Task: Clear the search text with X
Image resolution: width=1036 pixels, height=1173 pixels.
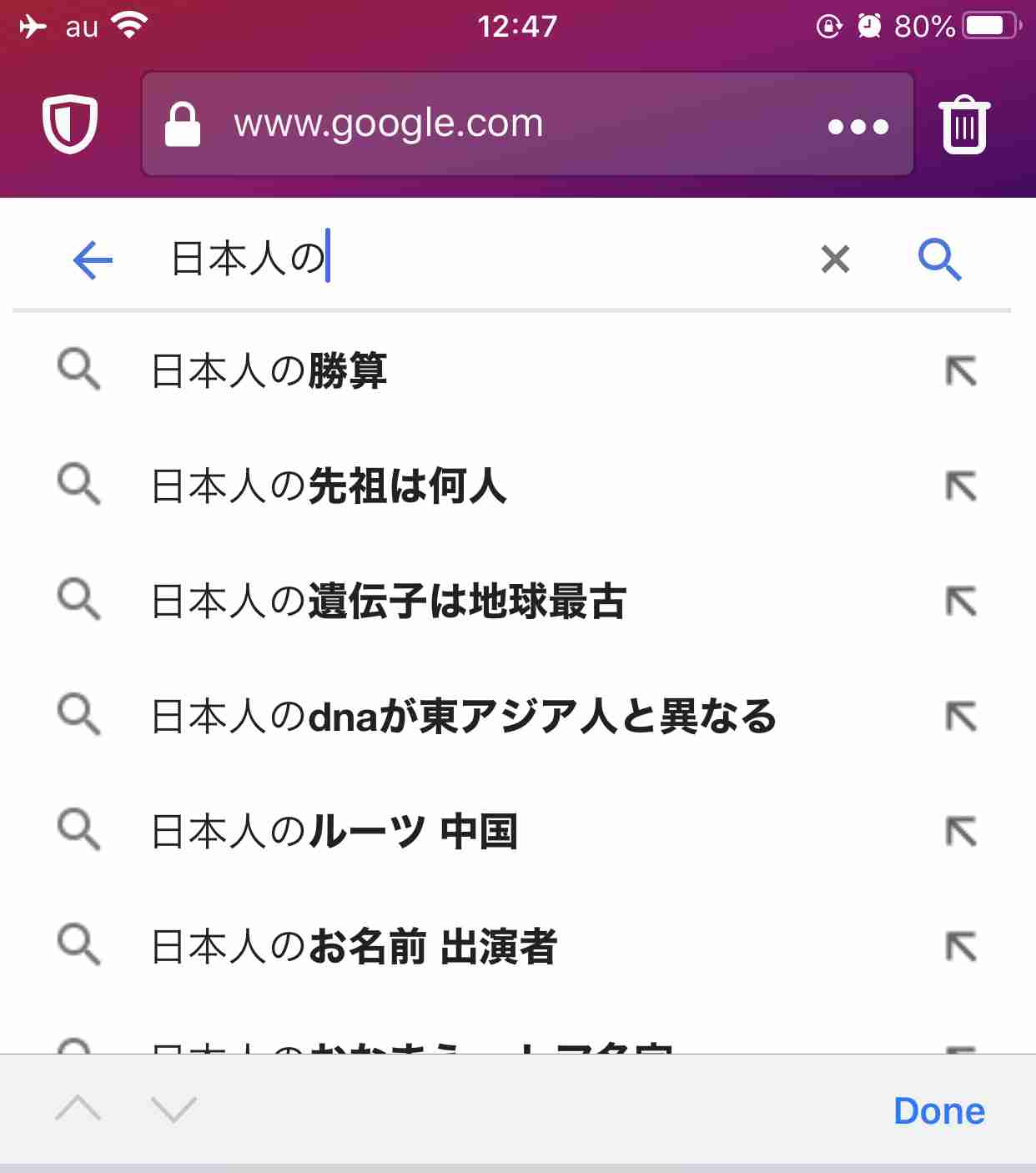Action: point(835,259)
